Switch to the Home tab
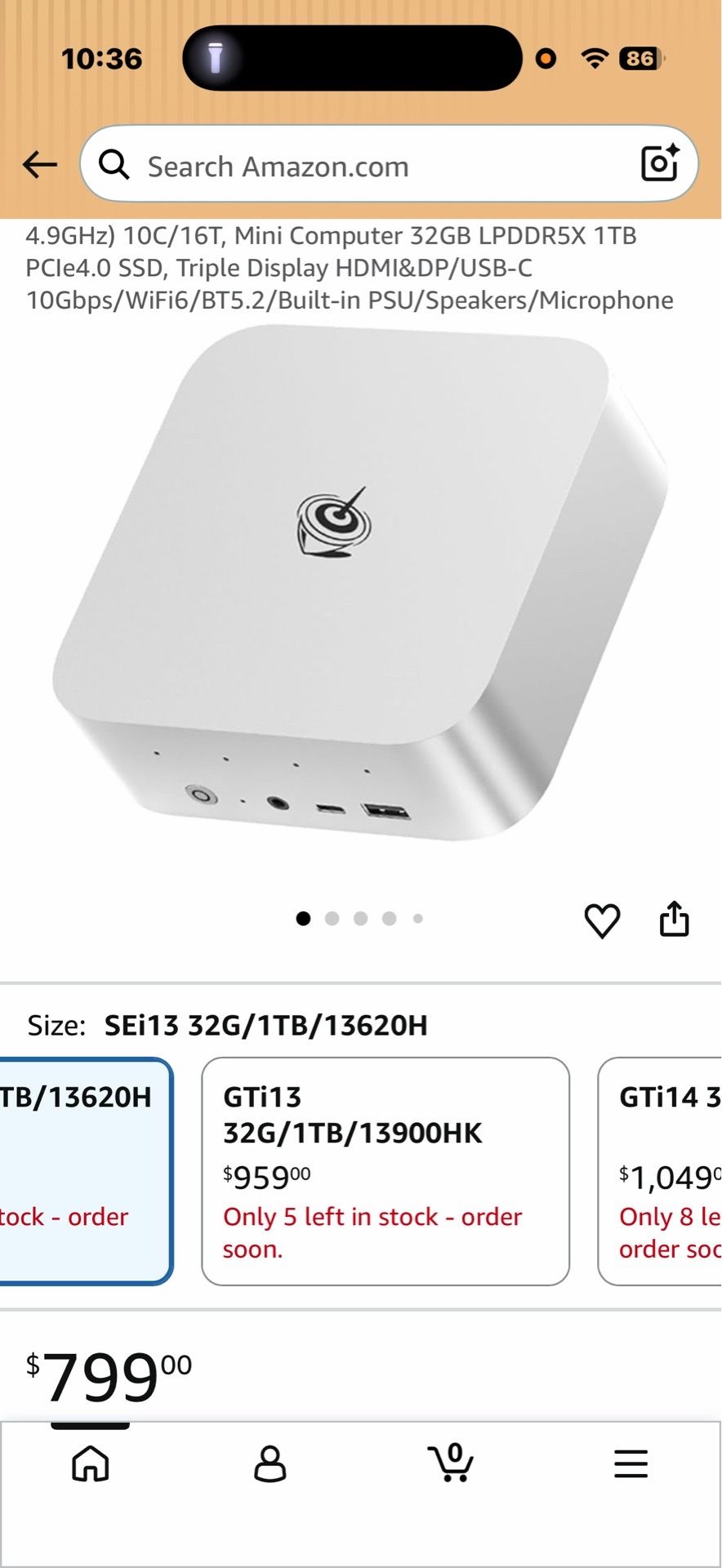 click(90, 1463)
